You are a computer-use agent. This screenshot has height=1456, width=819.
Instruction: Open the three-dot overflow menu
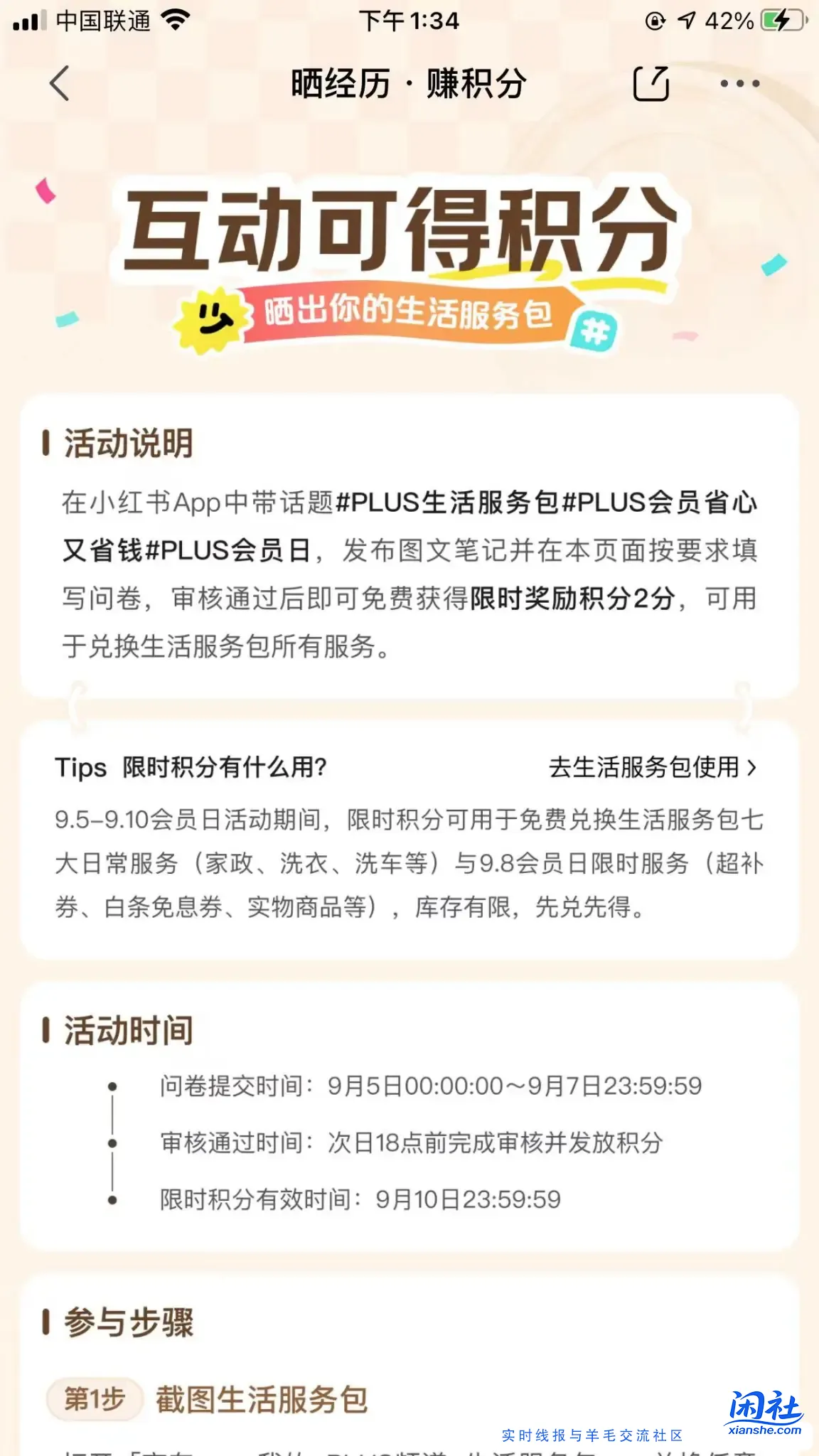[x=739, y=84]
